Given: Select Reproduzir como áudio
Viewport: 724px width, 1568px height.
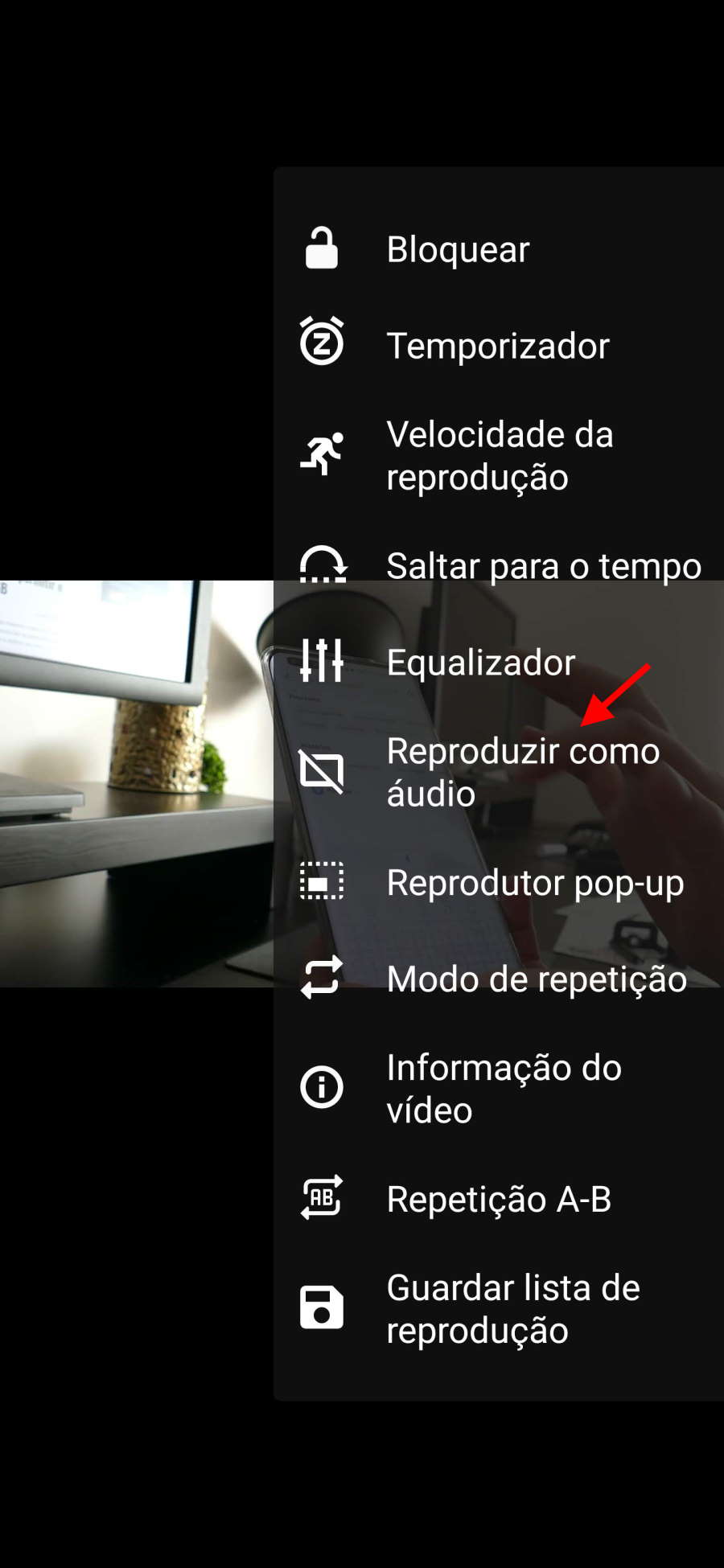Looking at the screenshot, I should (x=499, y=772).
